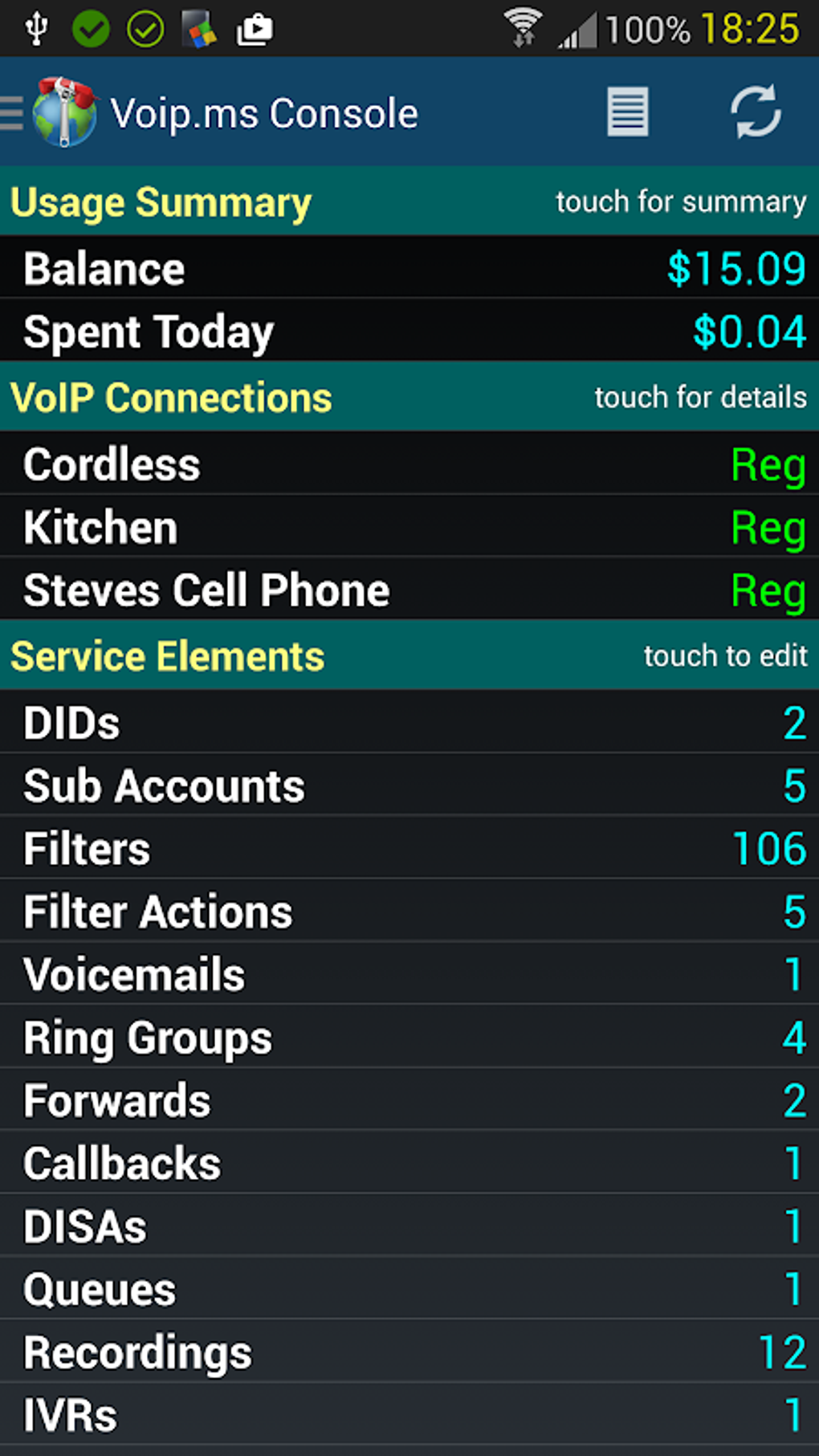Open DISAs
This screenshot has height=1456, width=819.
click(x=409, y=1226)
